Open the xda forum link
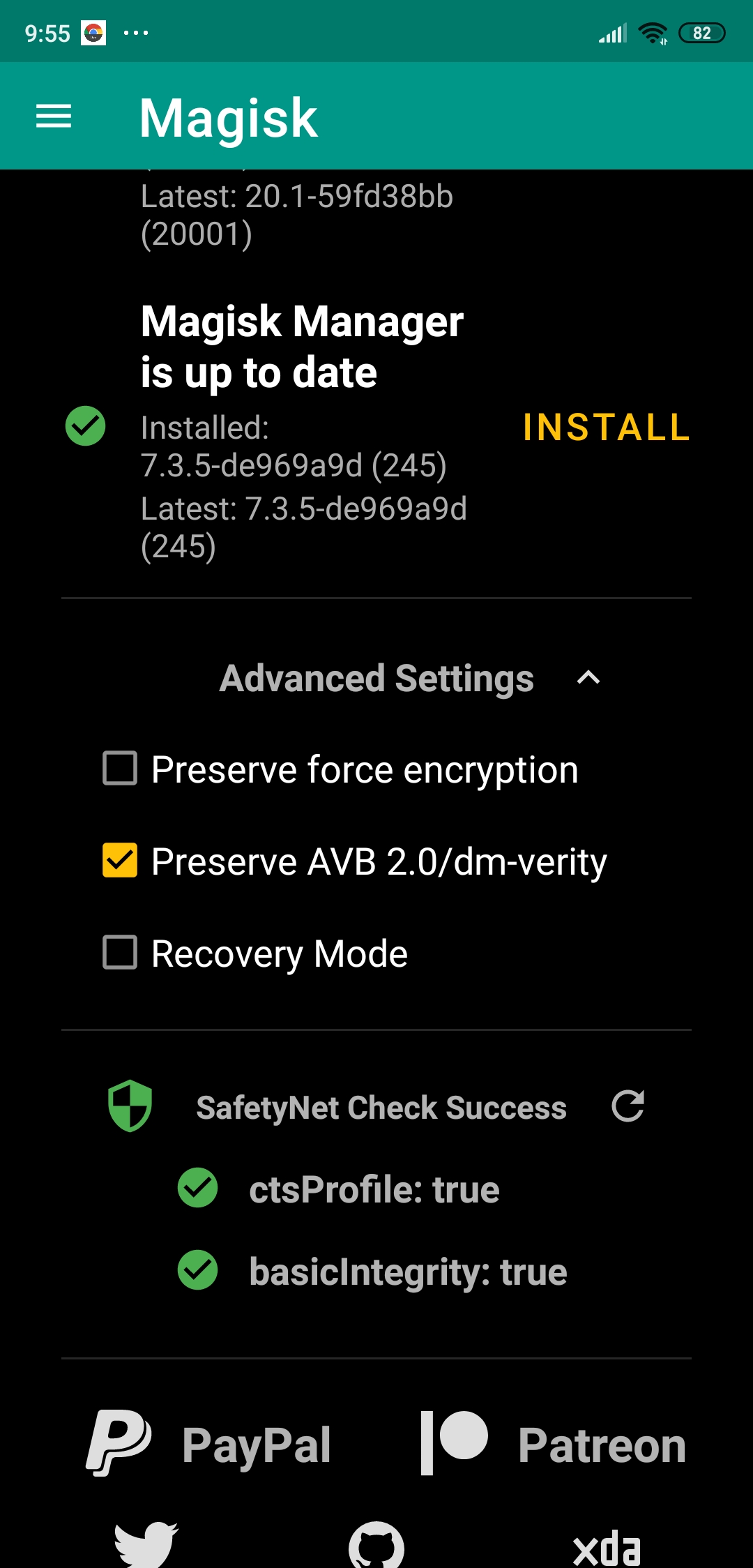The width and height of the screenshot is (753, 1568). click(607, 1548)
